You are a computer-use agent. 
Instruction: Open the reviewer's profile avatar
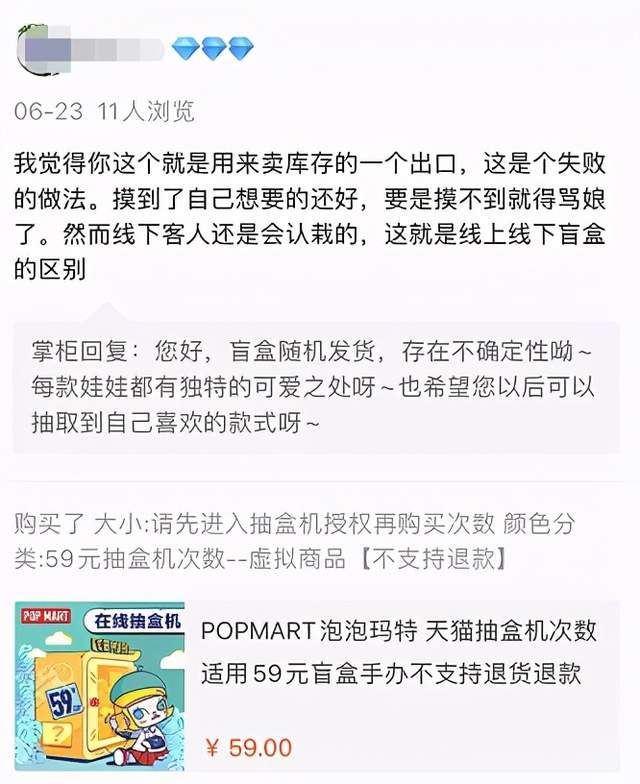[38, 45]
